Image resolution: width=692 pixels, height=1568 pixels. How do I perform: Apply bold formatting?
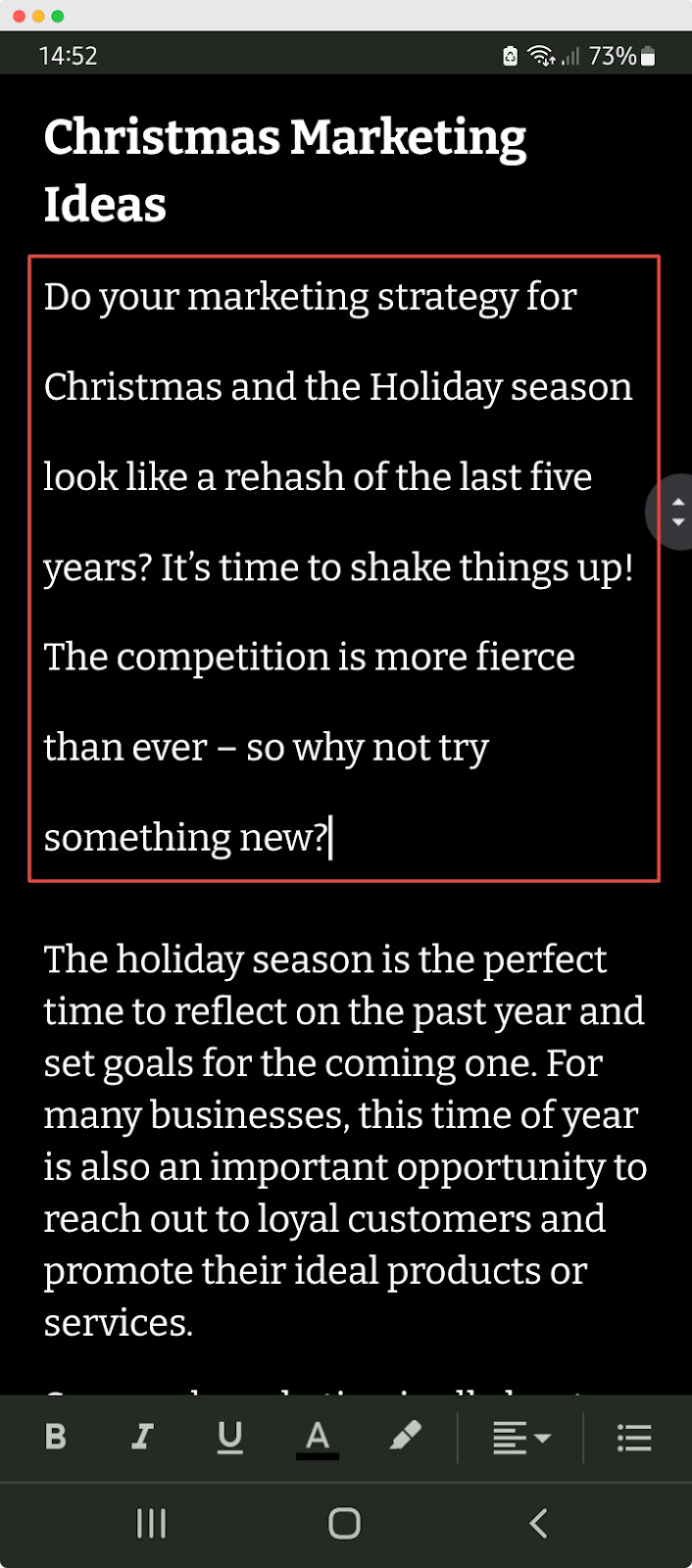tap(56, 1437)
